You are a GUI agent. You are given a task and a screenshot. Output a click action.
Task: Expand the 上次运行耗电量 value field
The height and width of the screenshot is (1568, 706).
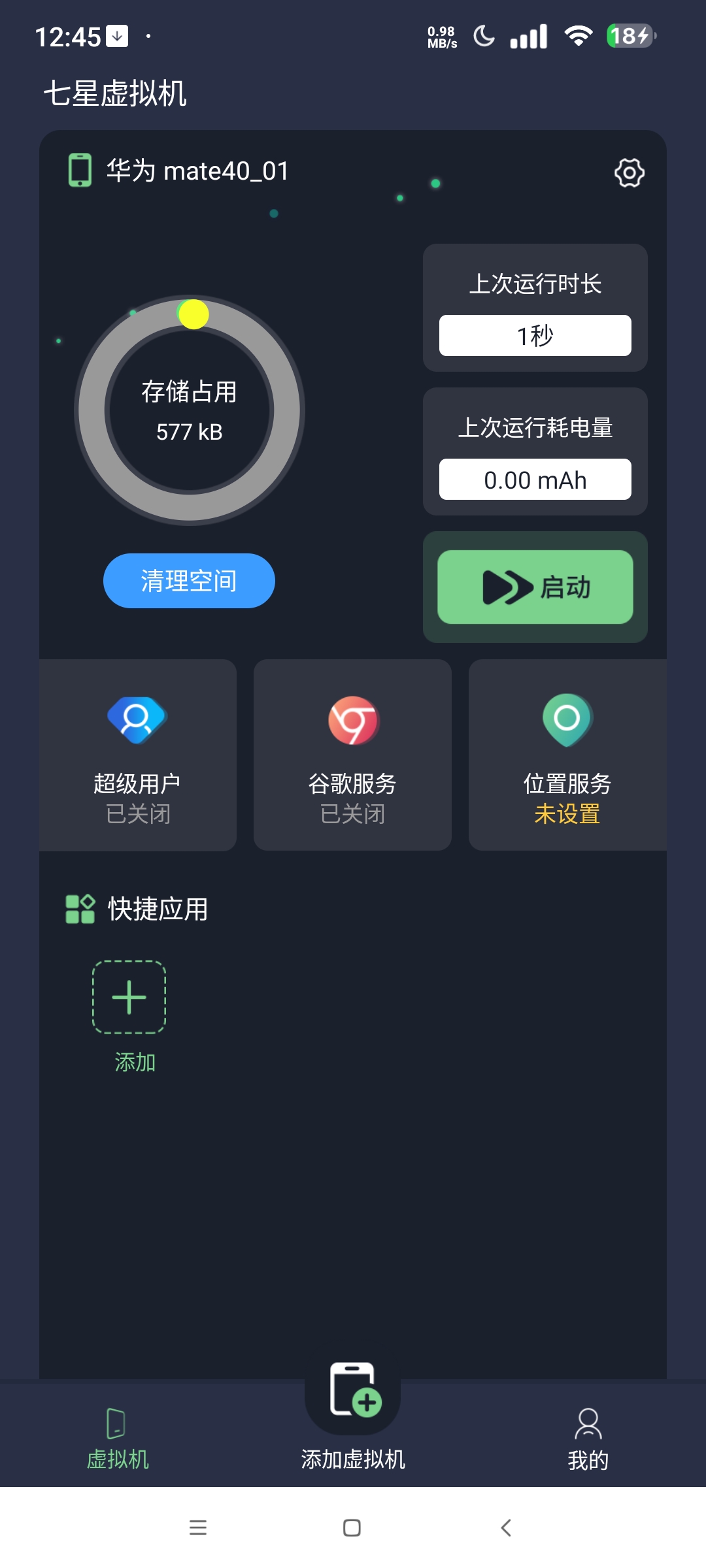(535, 480)
